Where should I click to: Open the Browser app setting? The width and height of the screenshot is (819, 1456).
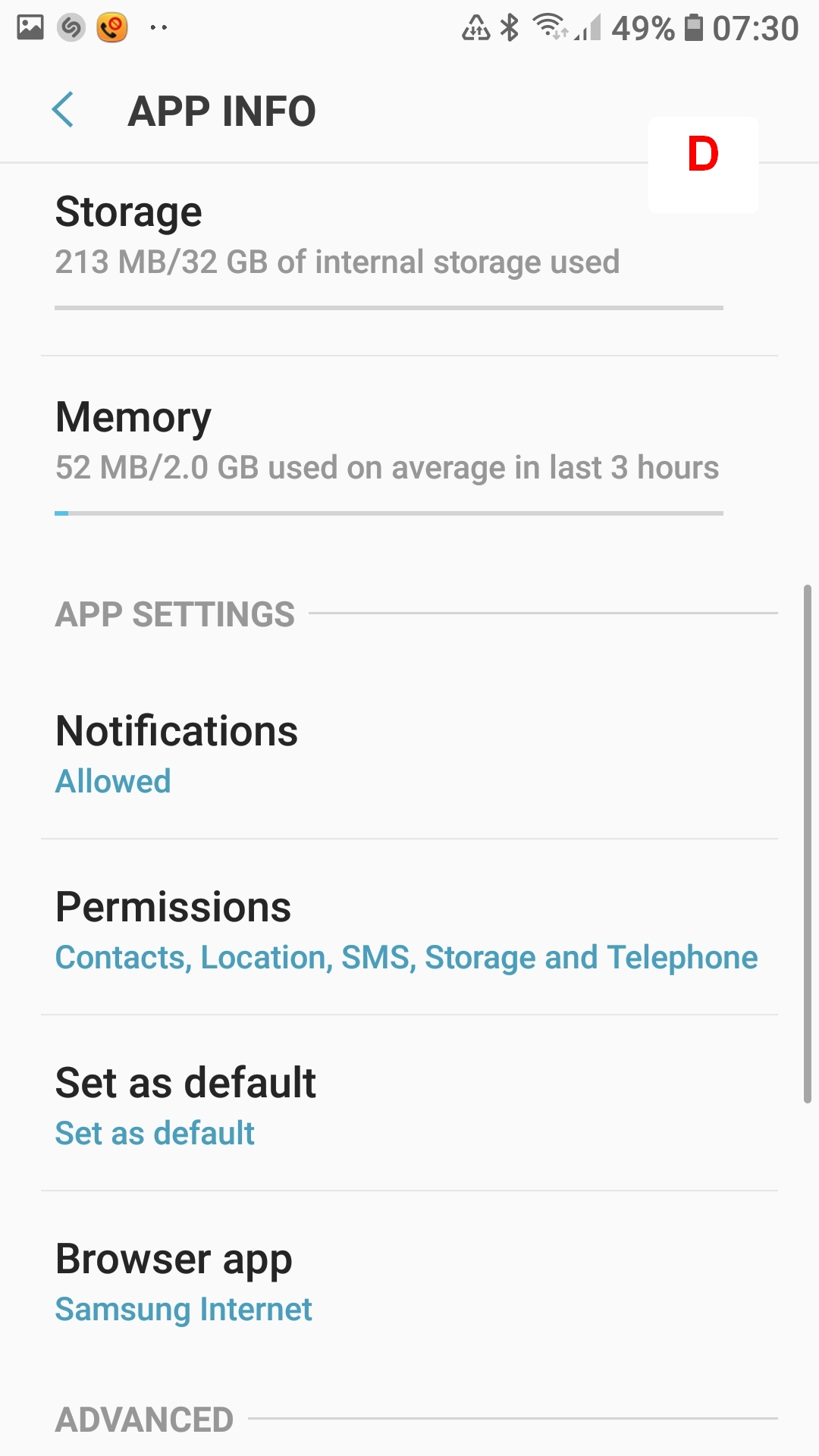pyautogui.click(x=409, y=1279)
